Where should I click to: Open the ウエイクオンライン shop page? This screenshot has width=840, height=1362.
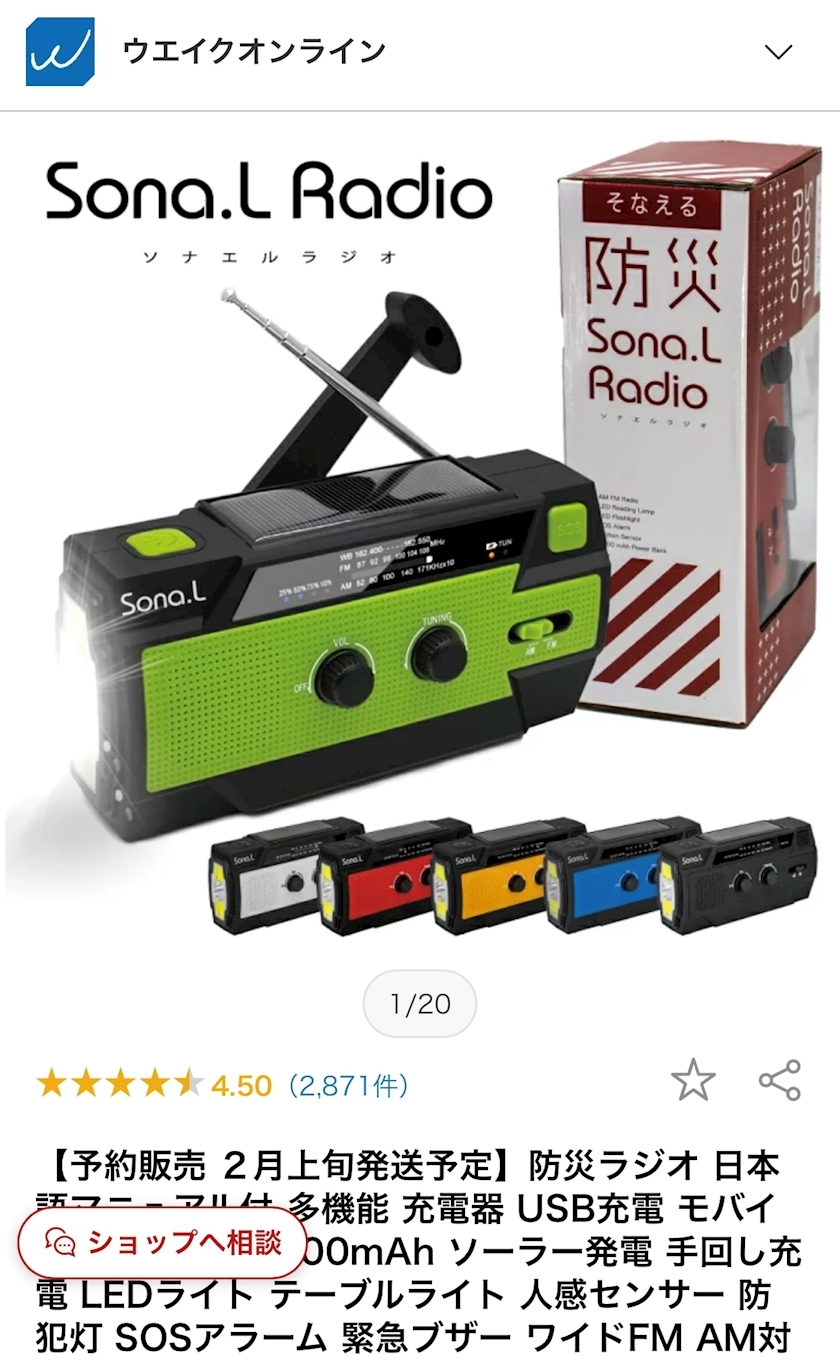point(253,50)
